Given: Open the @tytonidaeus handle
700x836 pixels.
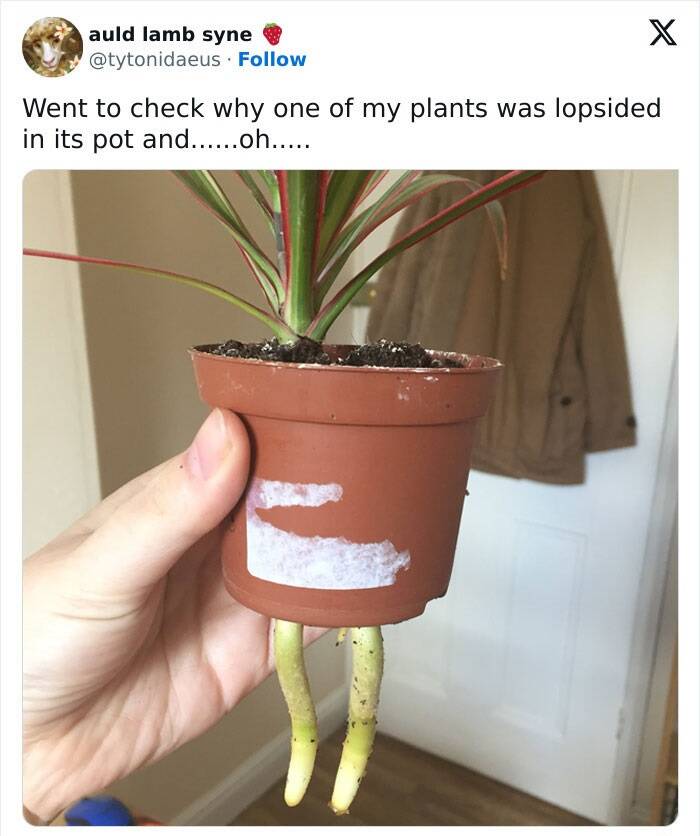Looking at the screenshot, I should click(x=158, y=59).
